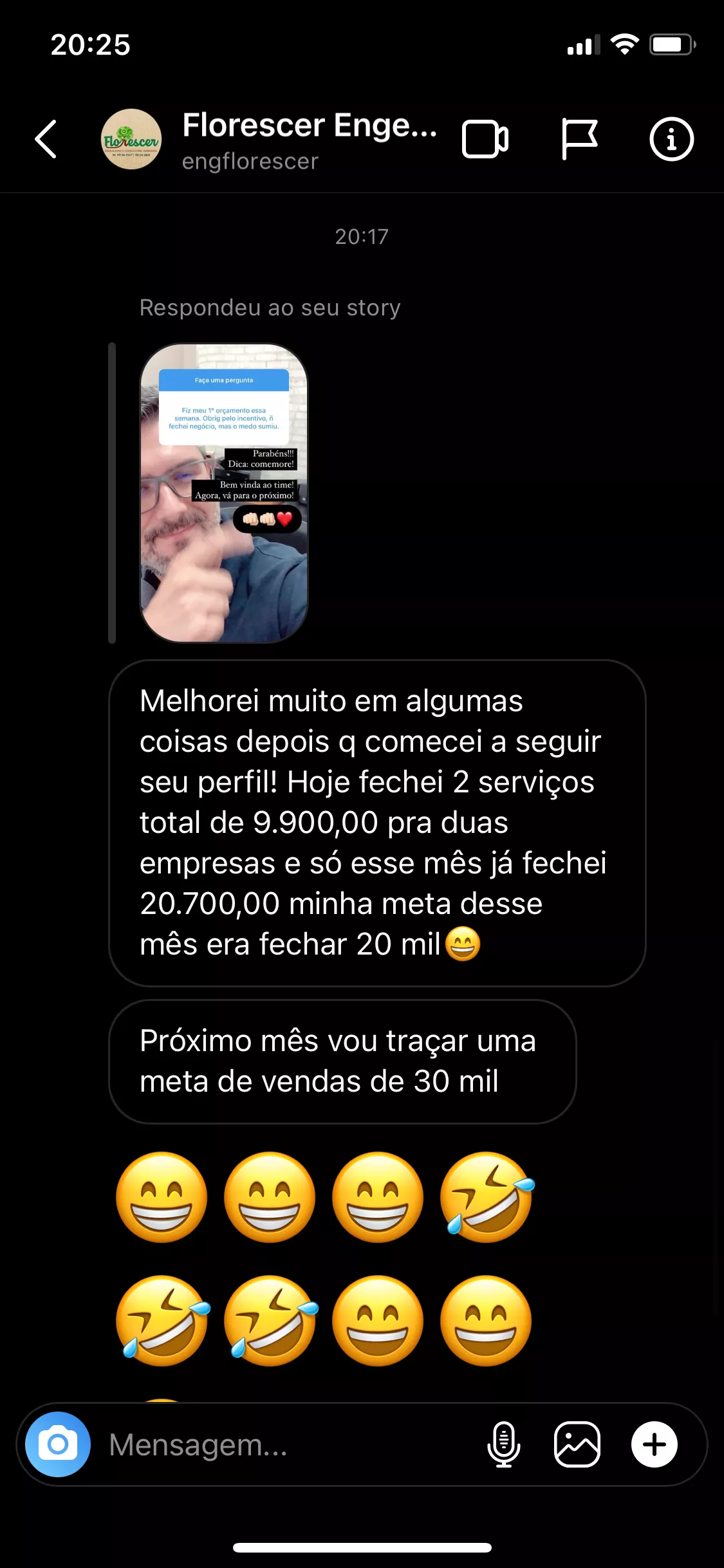
Task: Focus the Mensagem text field
Action: [x=283, y=1444]
